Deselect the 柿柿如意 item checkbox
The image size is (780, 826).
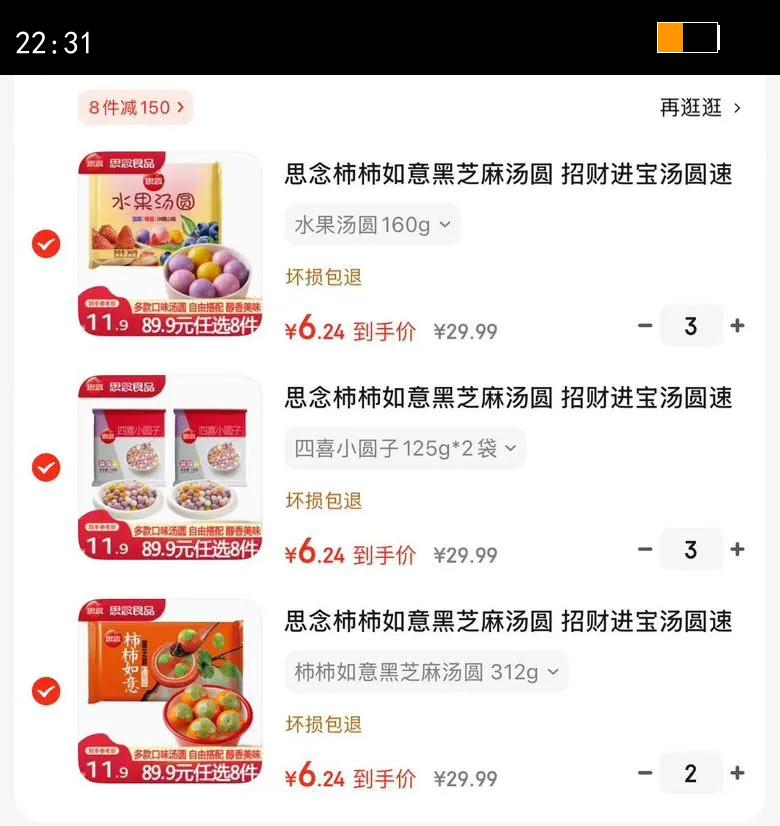coord(45,691)
